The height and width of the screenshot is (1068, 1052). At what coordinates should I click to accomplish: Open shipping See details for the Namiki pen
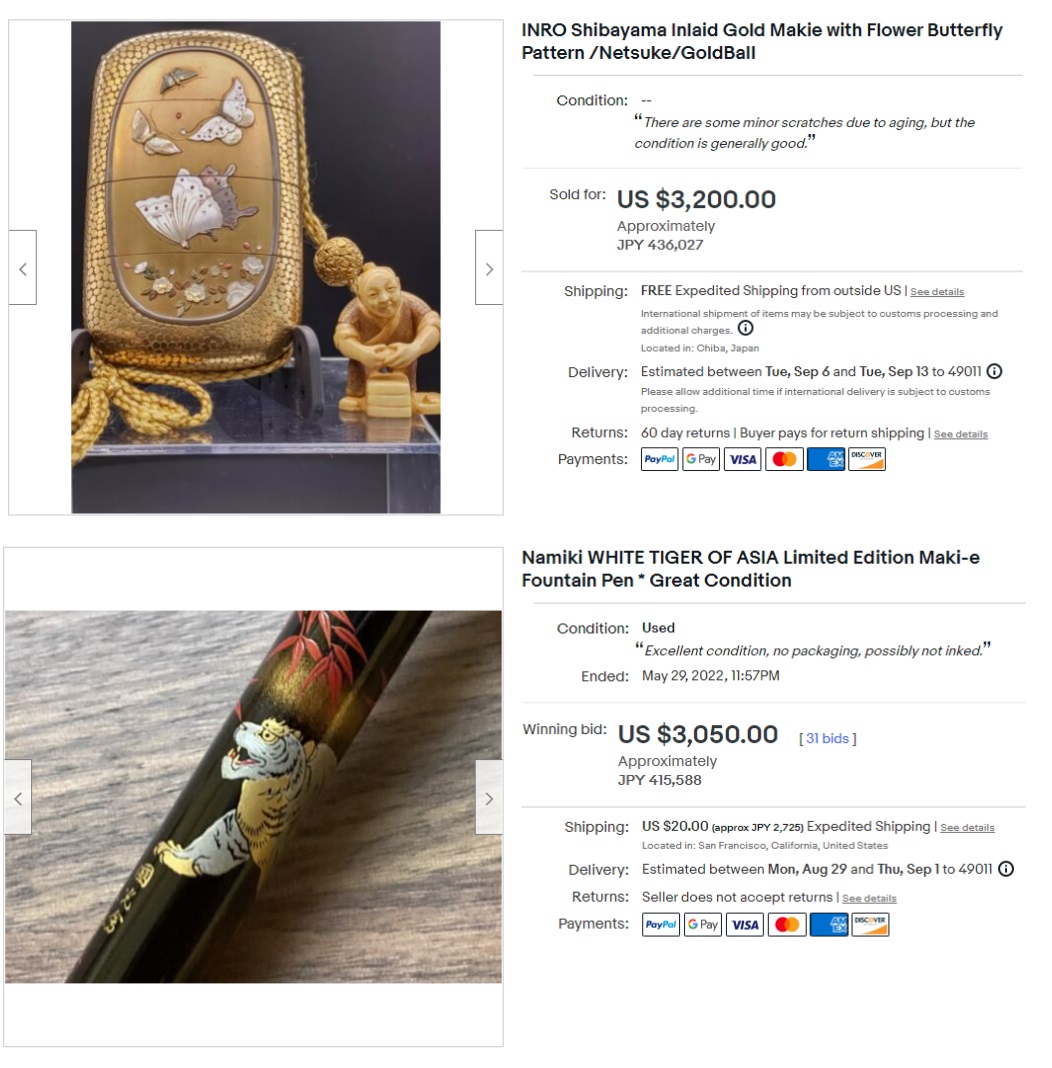click(967, 828)
